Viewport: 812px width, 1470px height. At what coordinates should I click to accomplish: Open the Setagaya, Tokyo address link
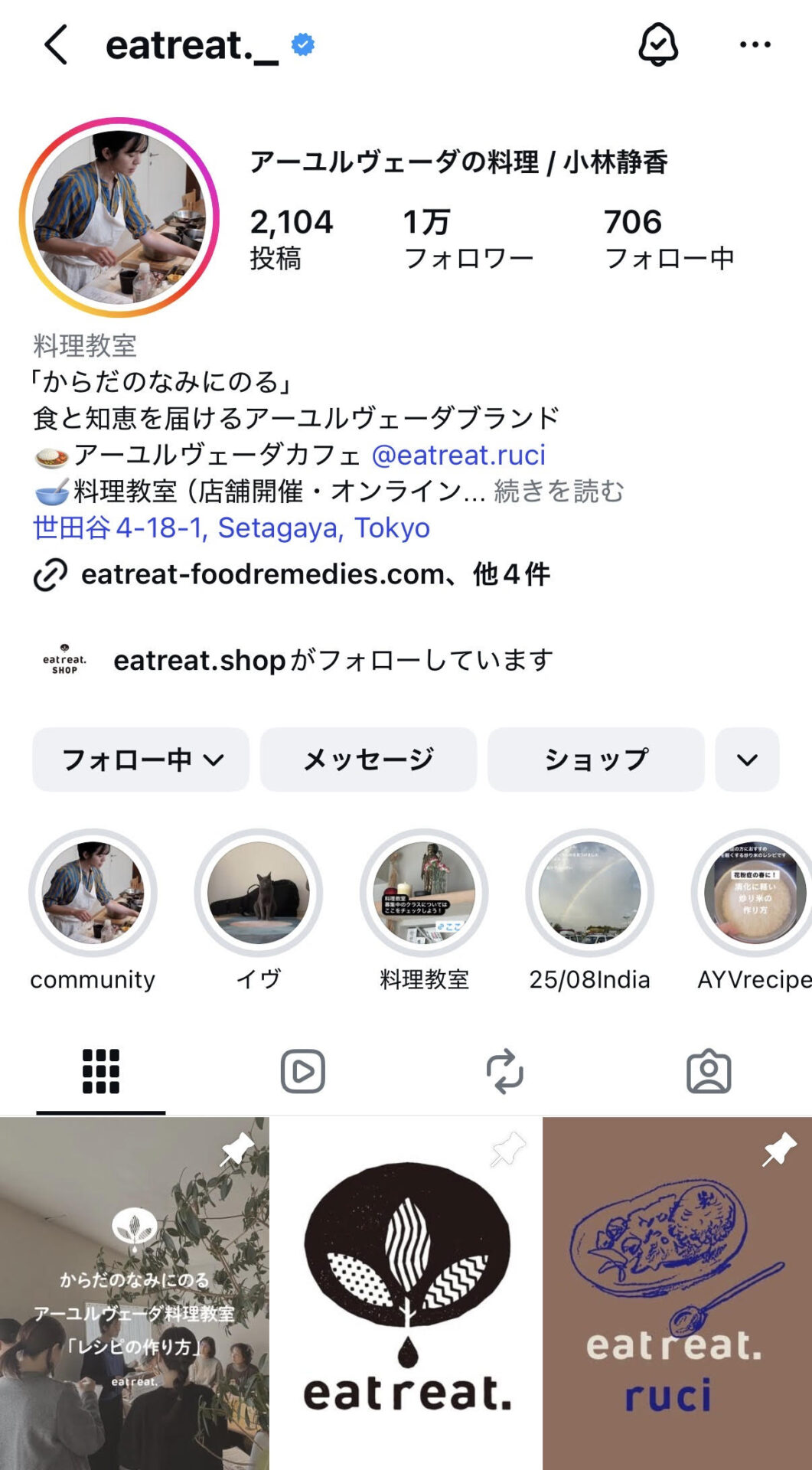tap(231, 528)
